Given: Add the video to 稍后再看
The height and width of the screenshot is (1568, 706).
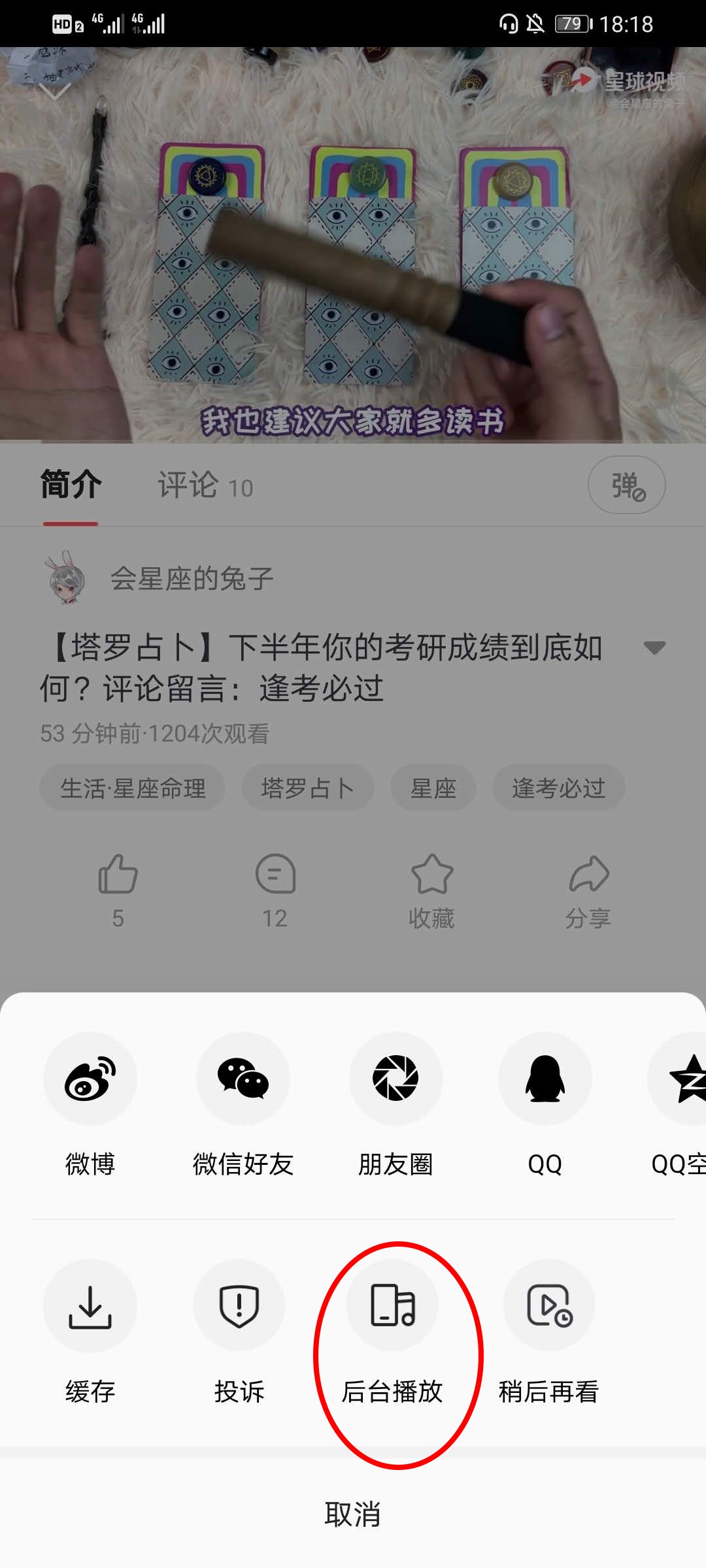Looking at the screenshot, I should coord(549,1306).
